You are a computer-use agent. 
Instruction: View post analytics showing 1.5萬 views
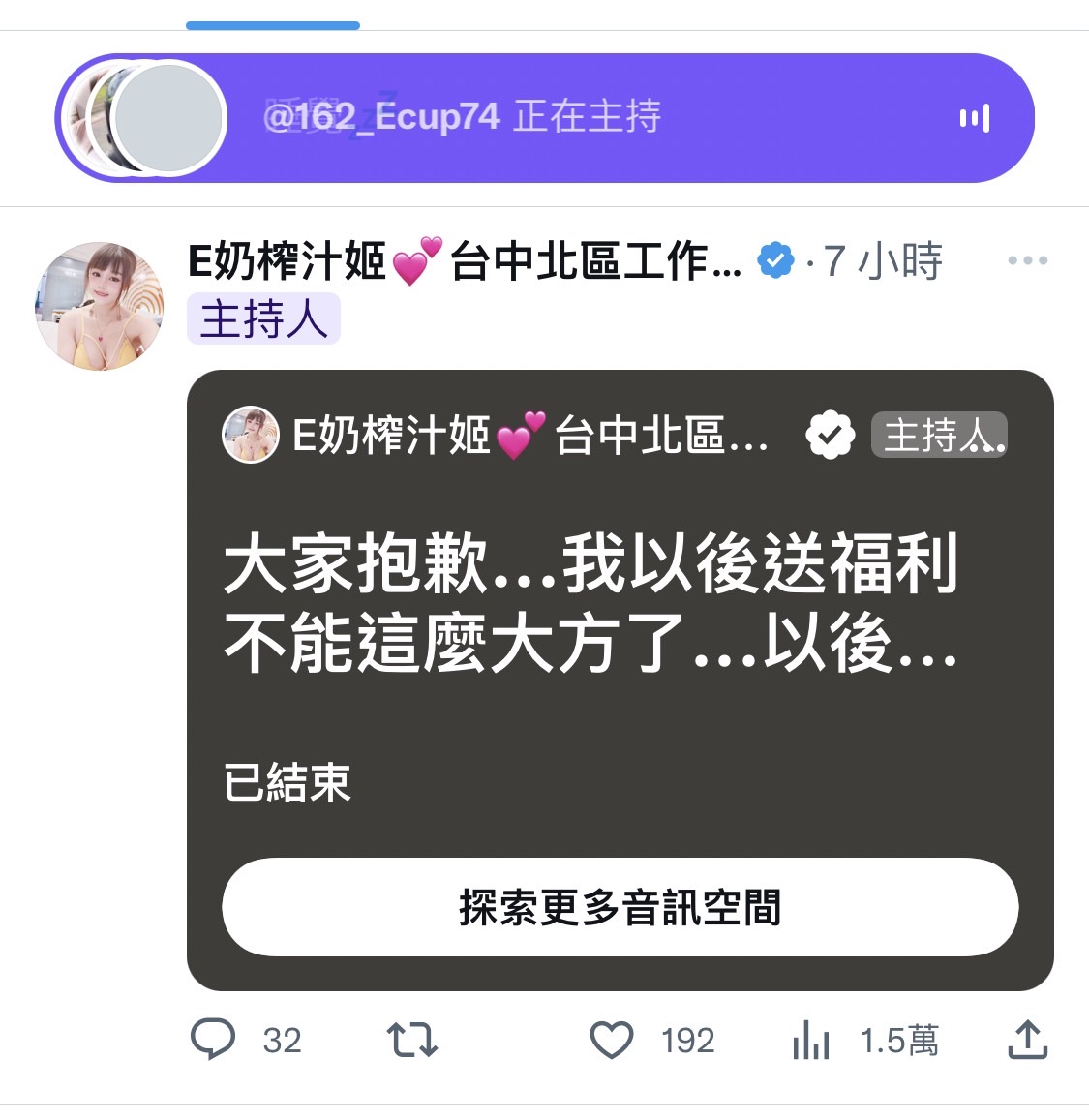pyautogui.click(x=811, y=1041)
